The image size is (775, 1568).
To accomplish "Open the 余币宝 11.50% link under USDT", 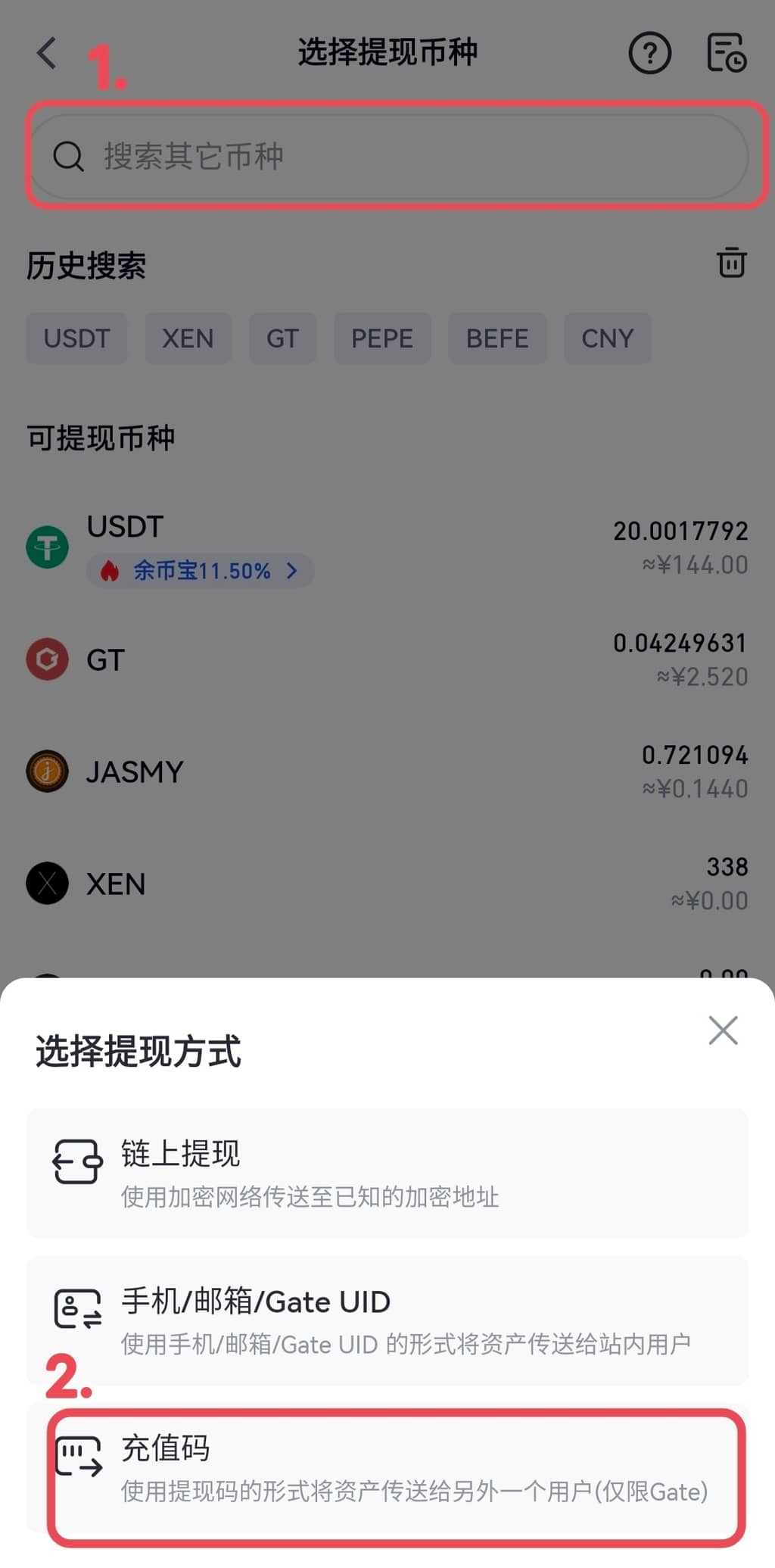I will pyautogui.click(x=201, y=571).
